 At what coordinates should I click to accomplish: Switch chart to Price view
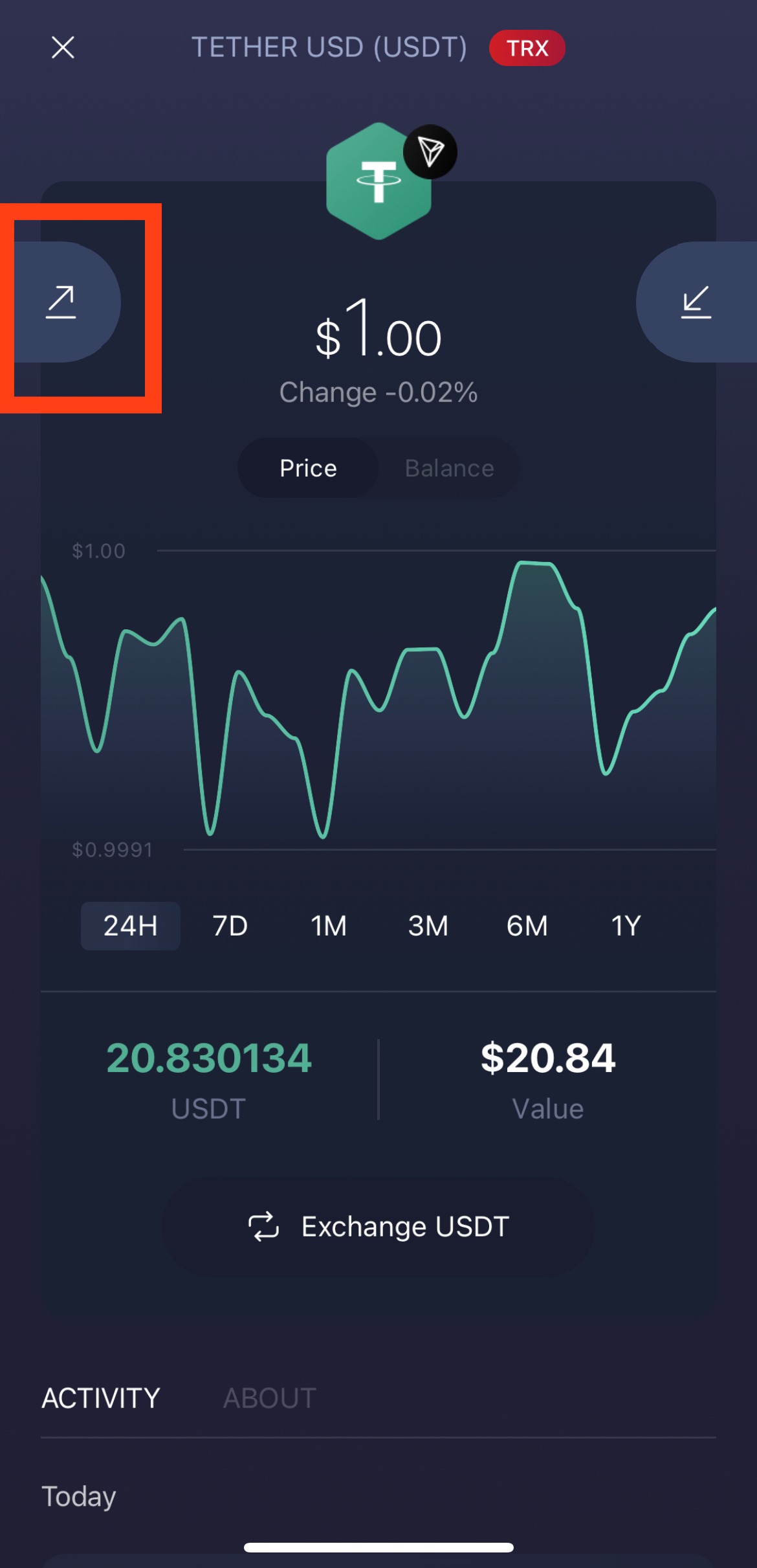coord(308,468)
